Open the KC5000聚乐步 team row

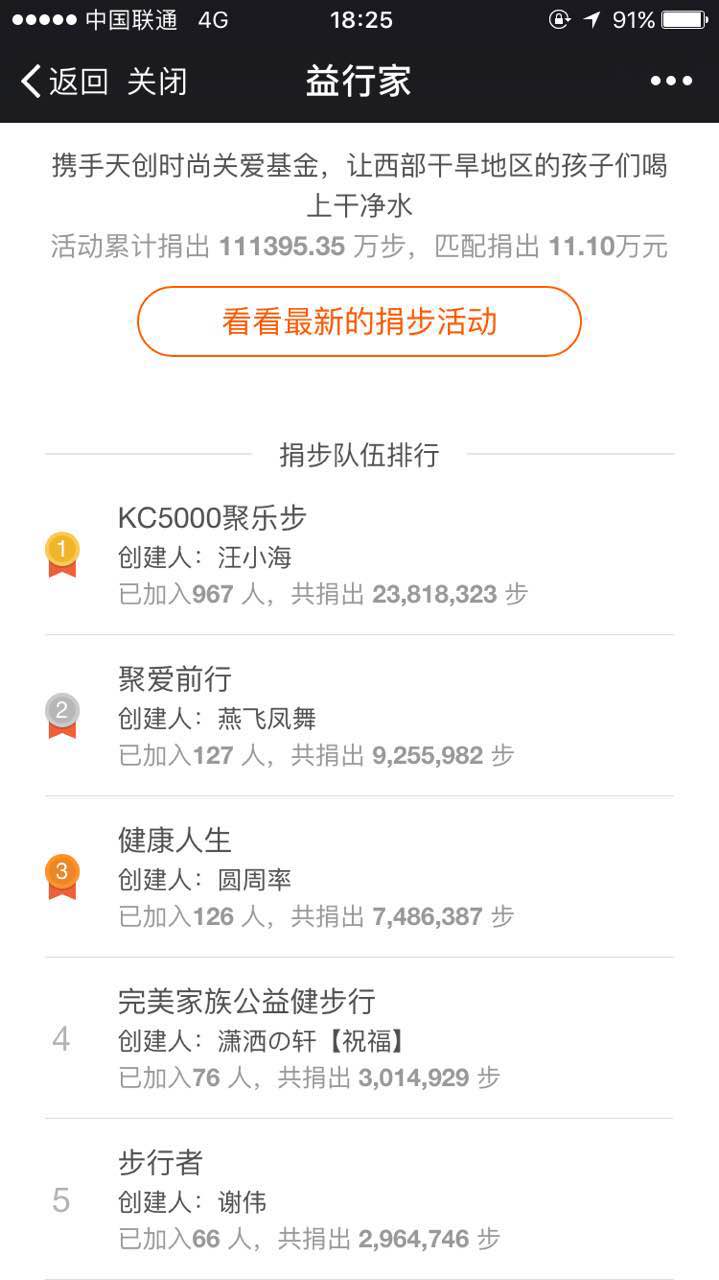point(359,556)
